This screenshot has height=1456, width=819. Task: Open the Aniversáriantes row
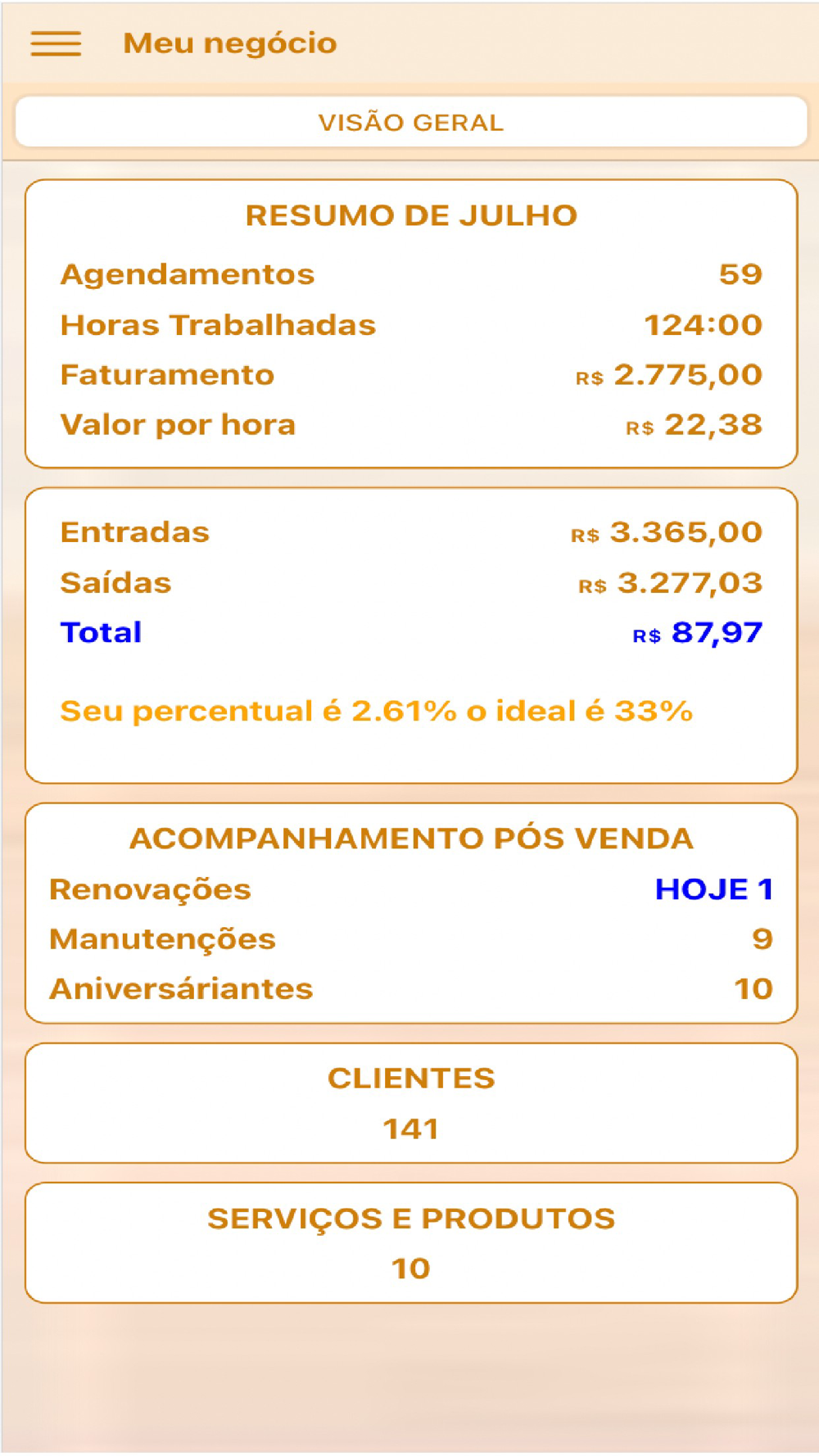pos(411,989)
